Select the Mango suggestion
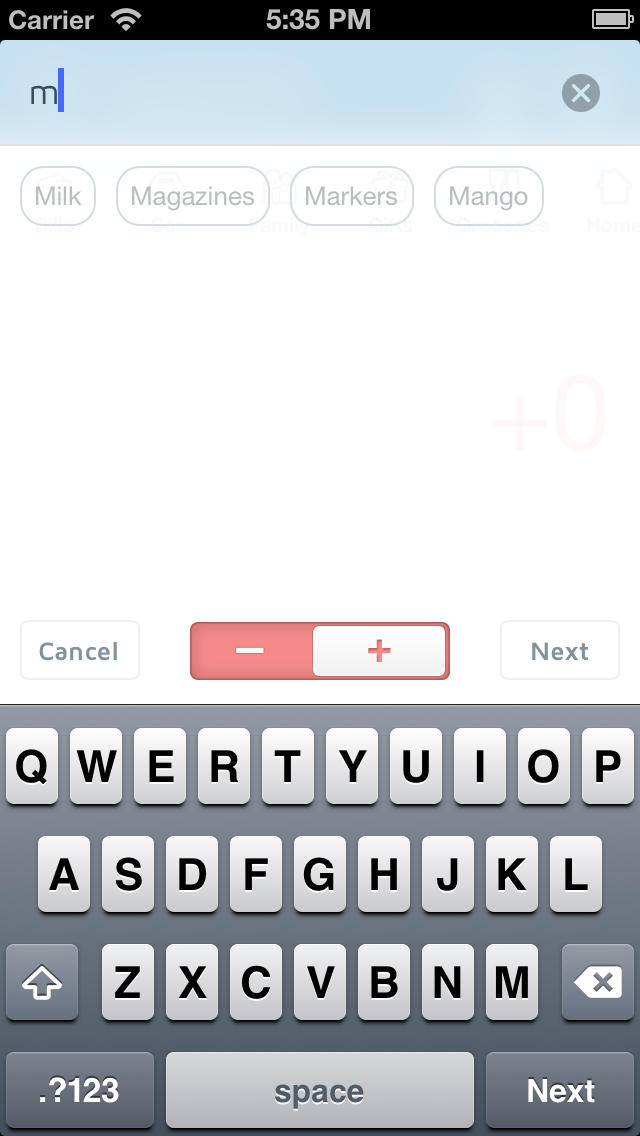 pyautogui.click(x=489, y=196)
